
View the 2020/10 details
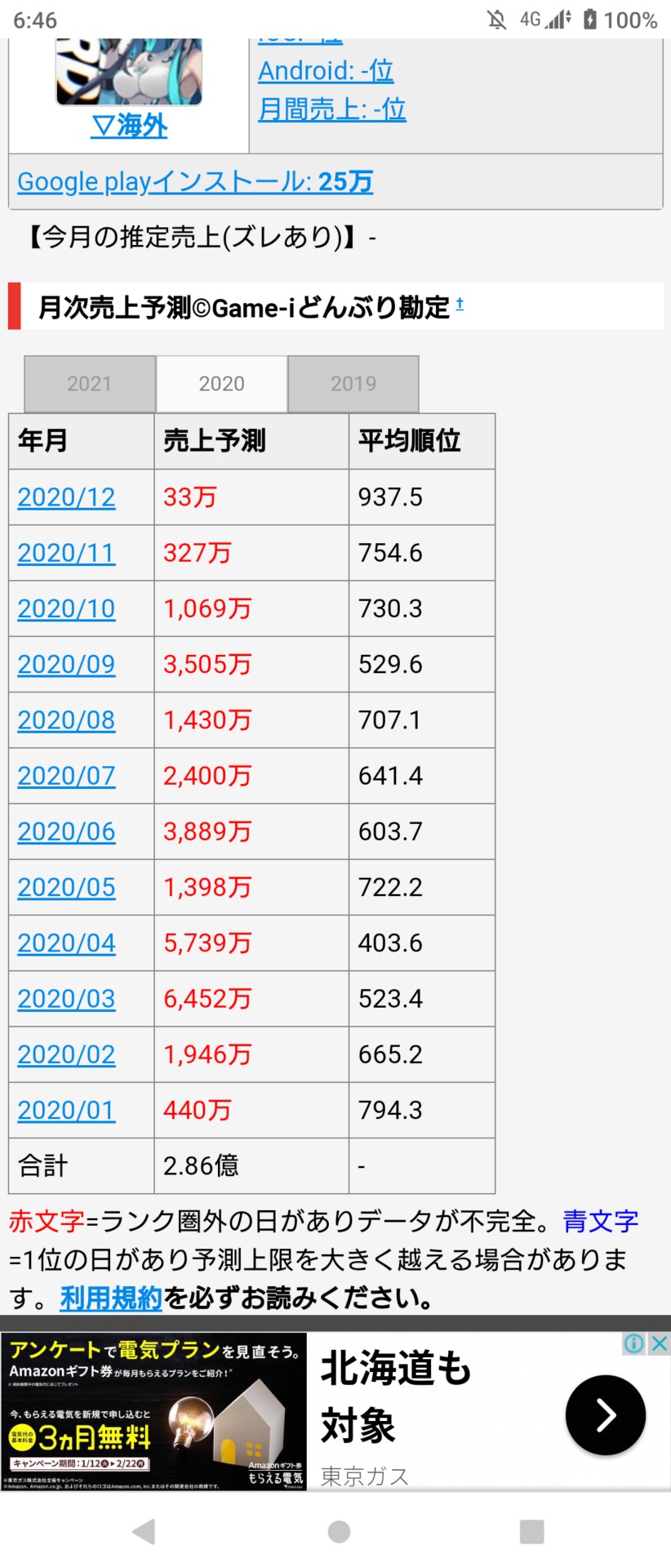tap(66, 608)
